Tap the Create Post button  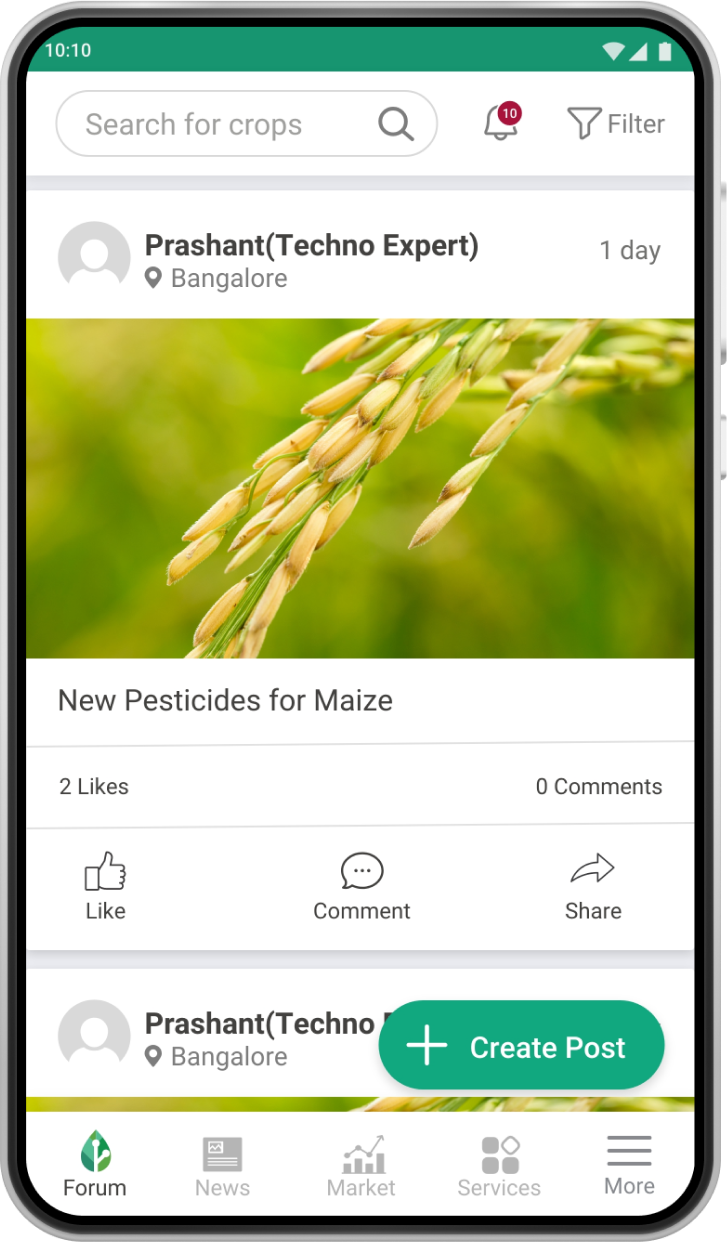pyautogui.click(x=521, y=1046)
